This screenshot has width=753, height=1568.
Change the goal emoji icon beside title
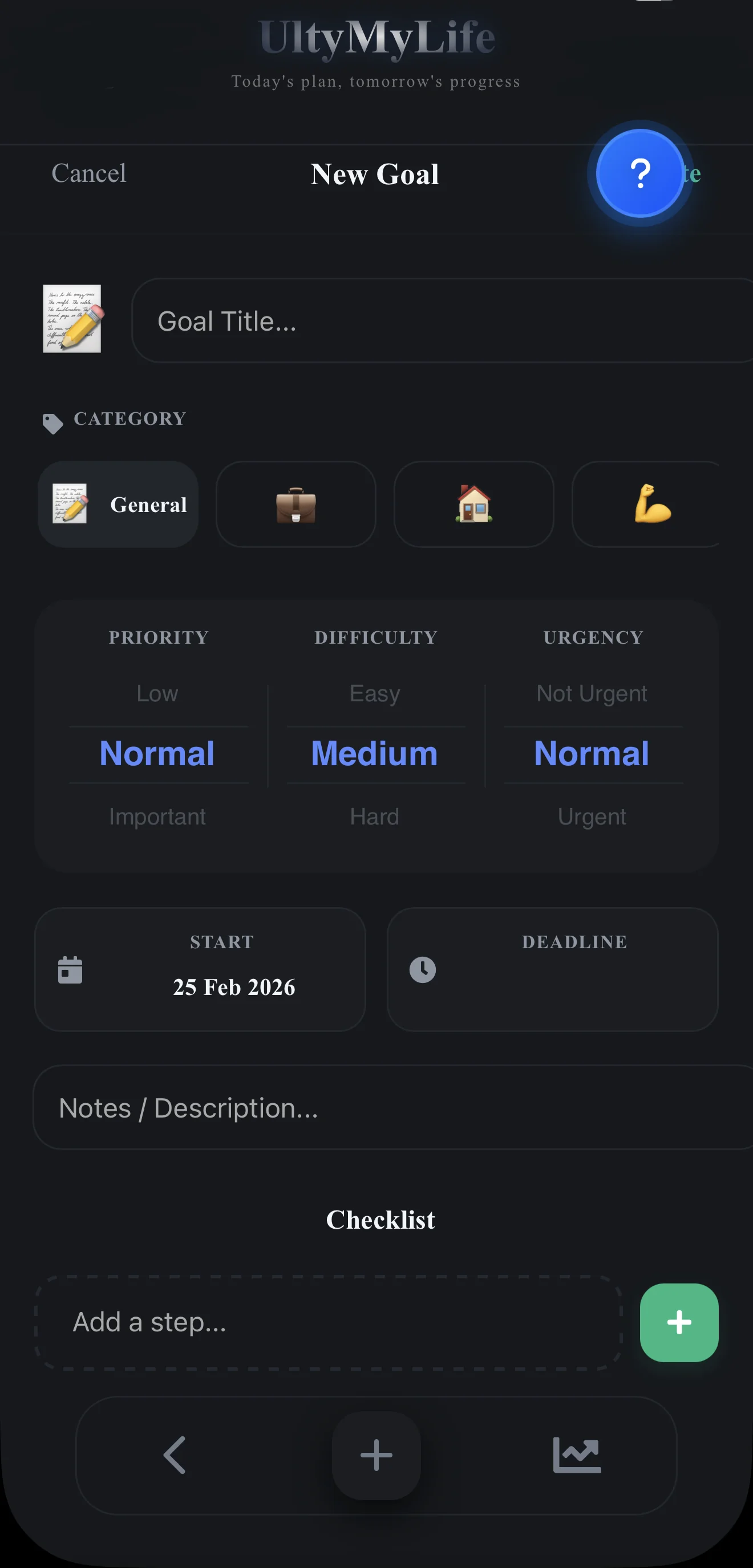coord(72,319)
